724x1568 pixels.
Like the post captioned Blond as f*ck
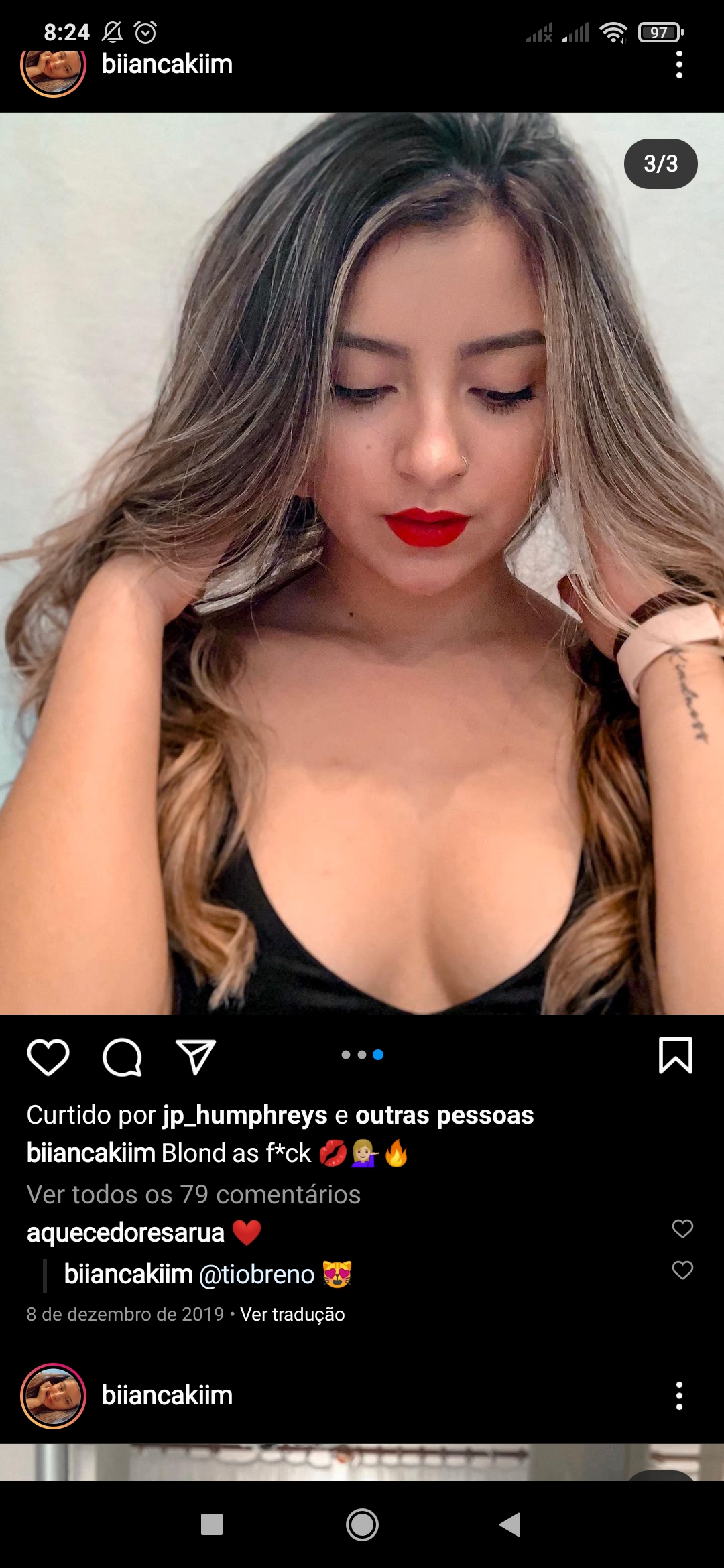point(48,1057)
